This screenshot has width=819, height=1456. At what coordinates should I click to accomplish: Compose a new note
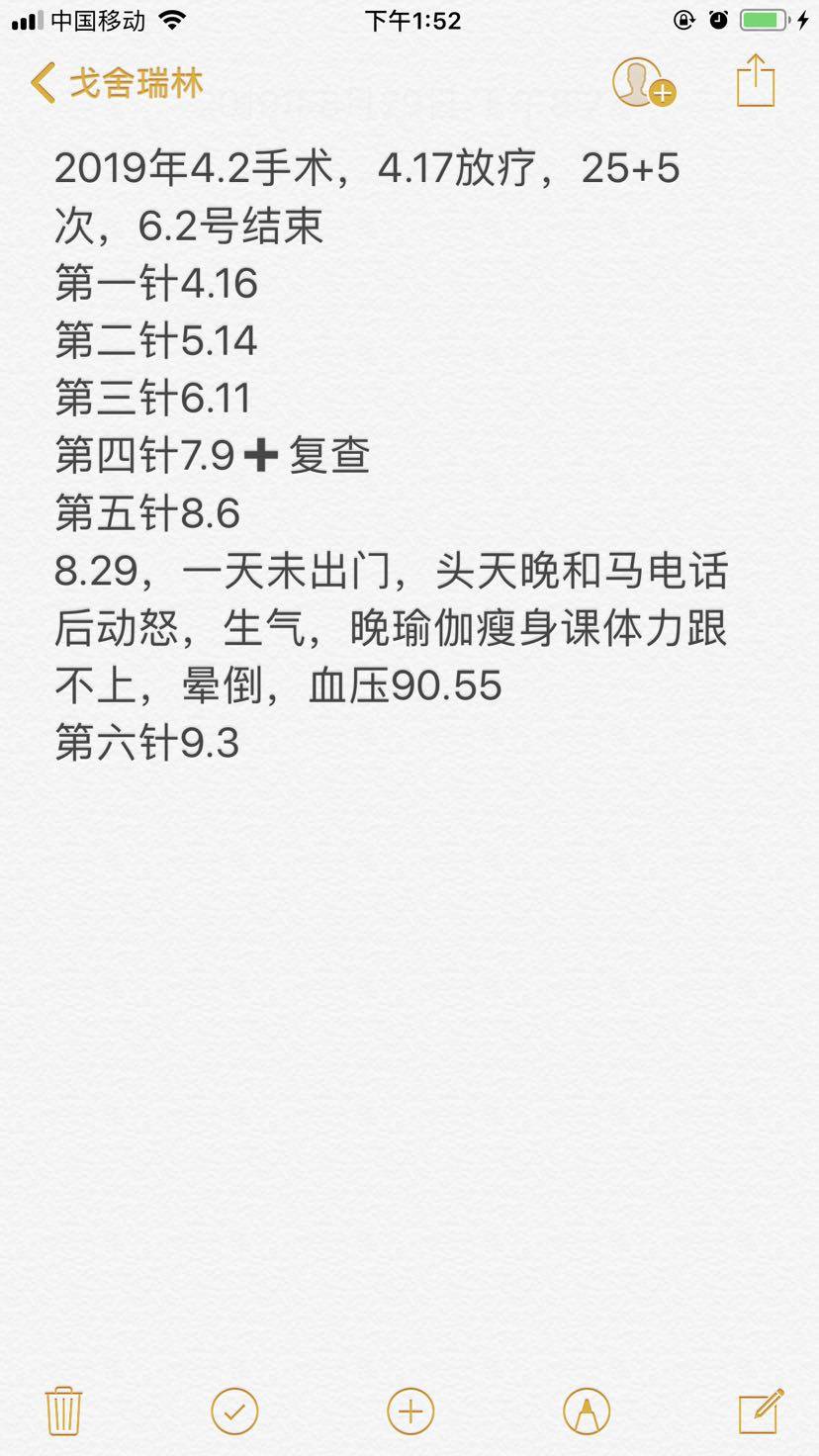(x=761, y=1410)
